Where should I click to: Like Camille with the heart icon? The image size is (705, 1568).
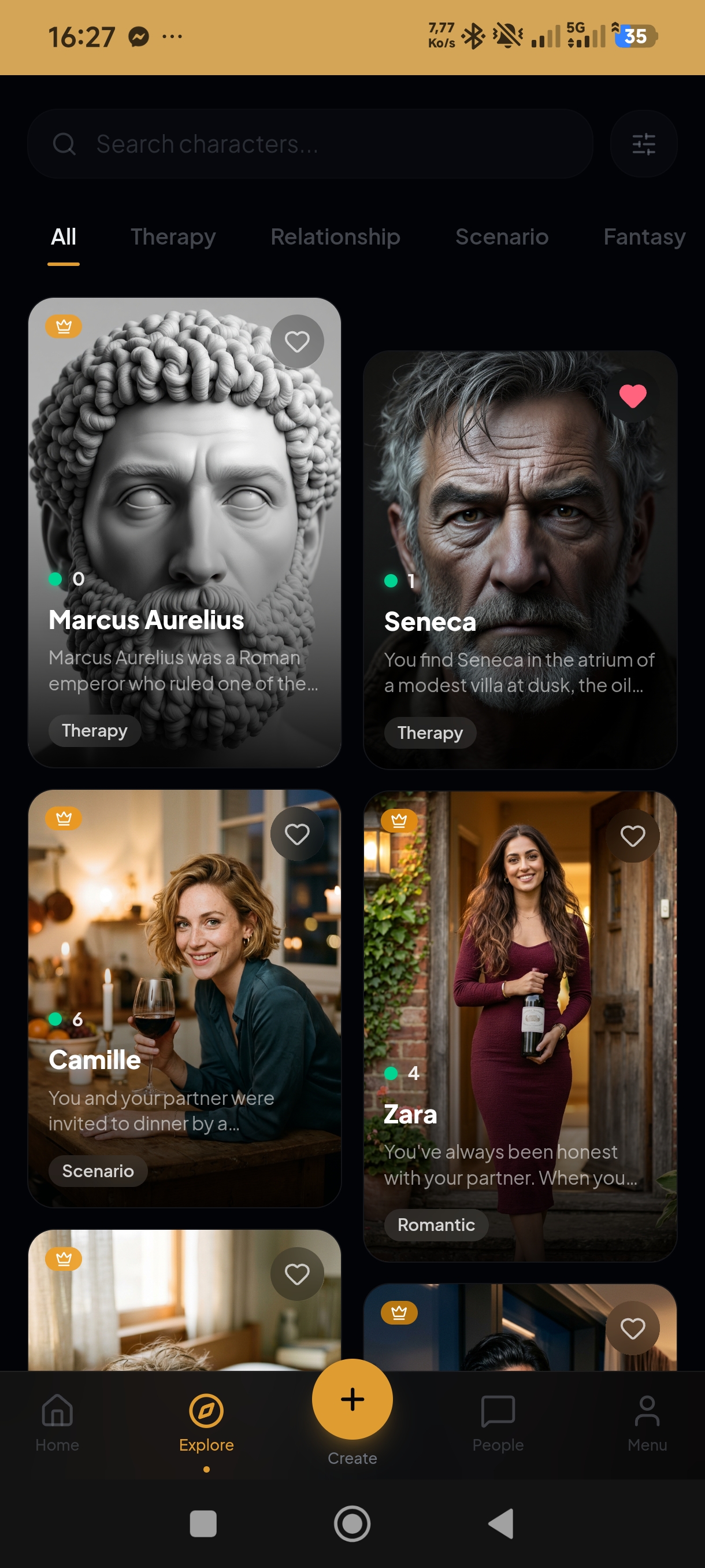[x=297, y=834]
